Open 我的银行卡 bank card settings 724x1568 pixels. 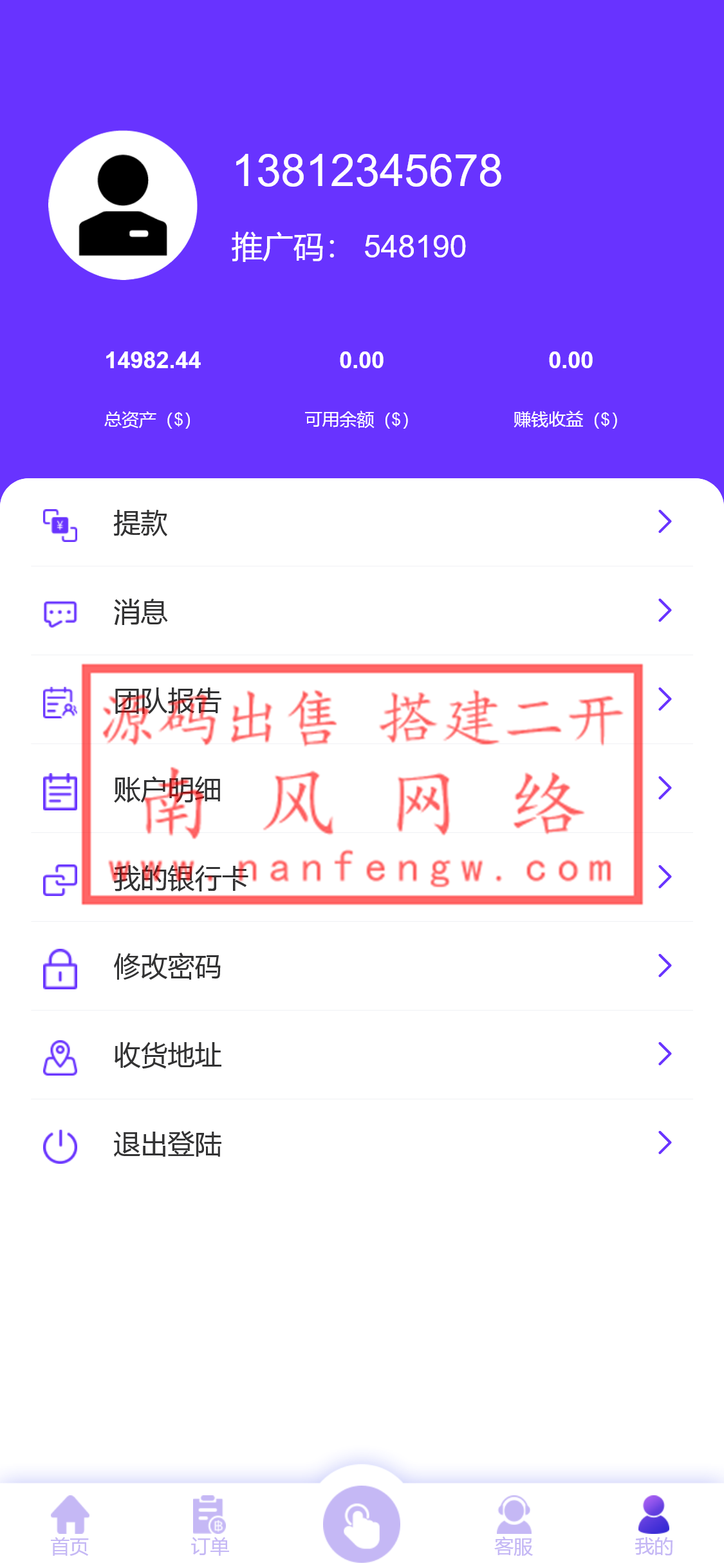[x=360, y=878]
